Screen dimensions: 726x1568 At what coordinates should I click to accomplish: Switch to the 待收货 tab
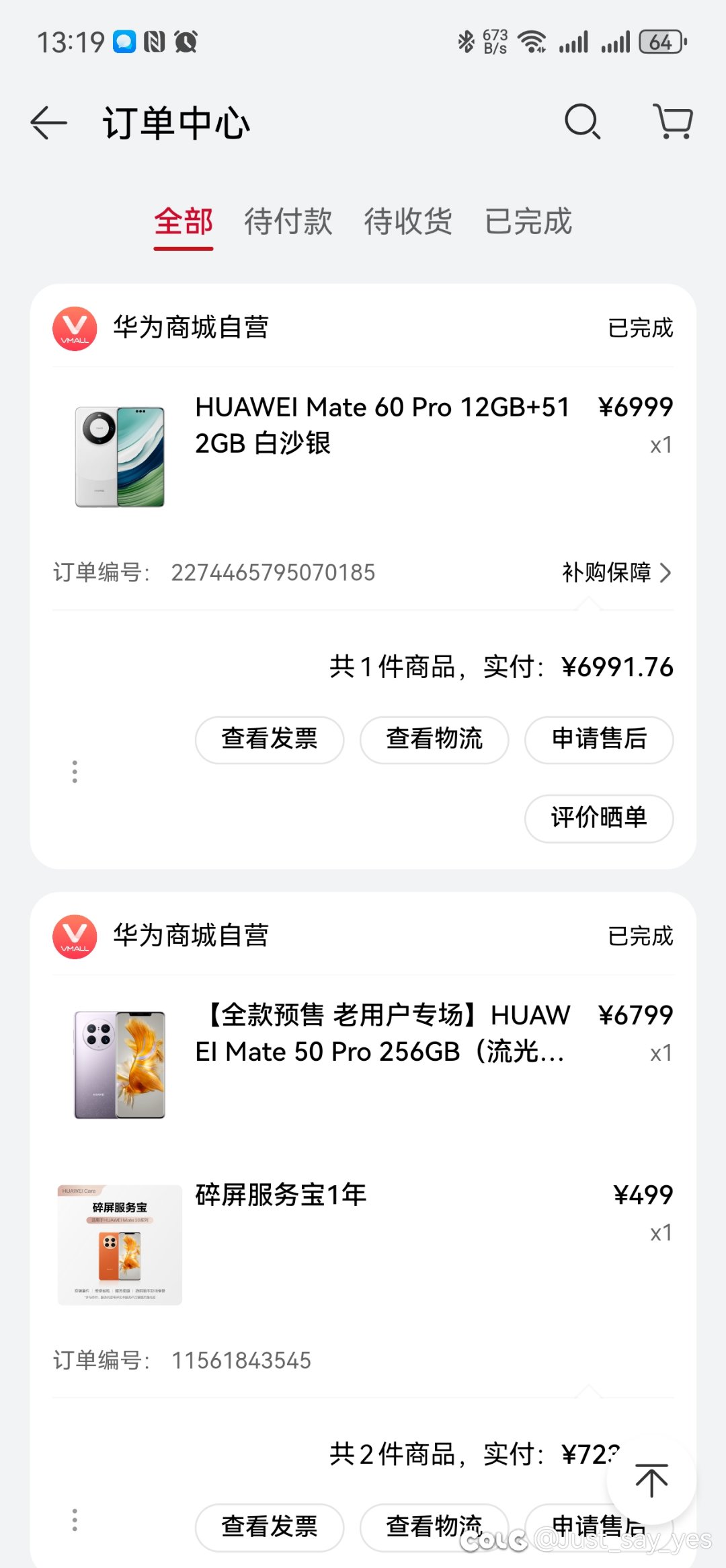click(x=408, y=221)
